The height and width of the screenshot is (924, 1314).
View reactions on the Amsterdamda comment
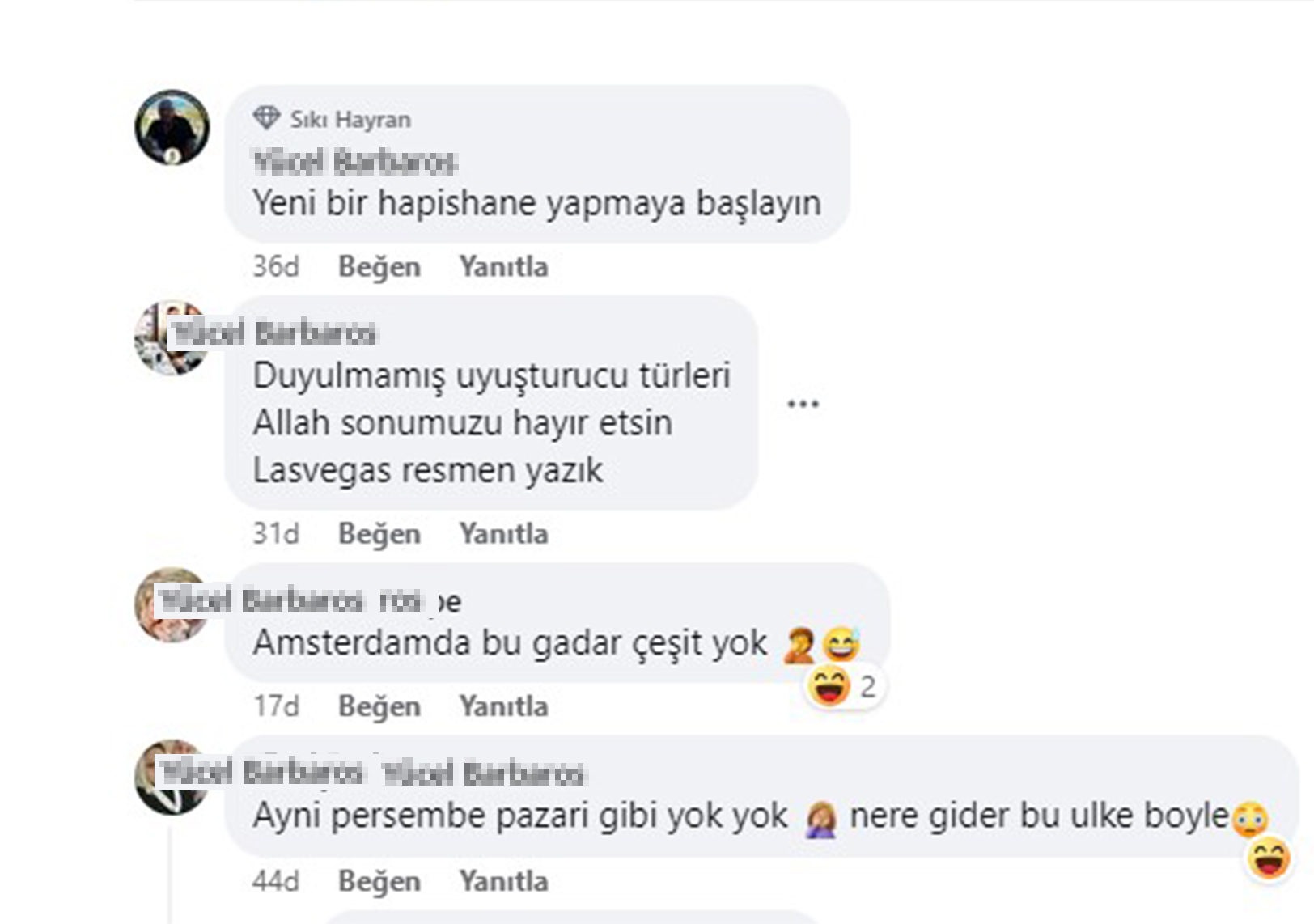click(844, 687)
